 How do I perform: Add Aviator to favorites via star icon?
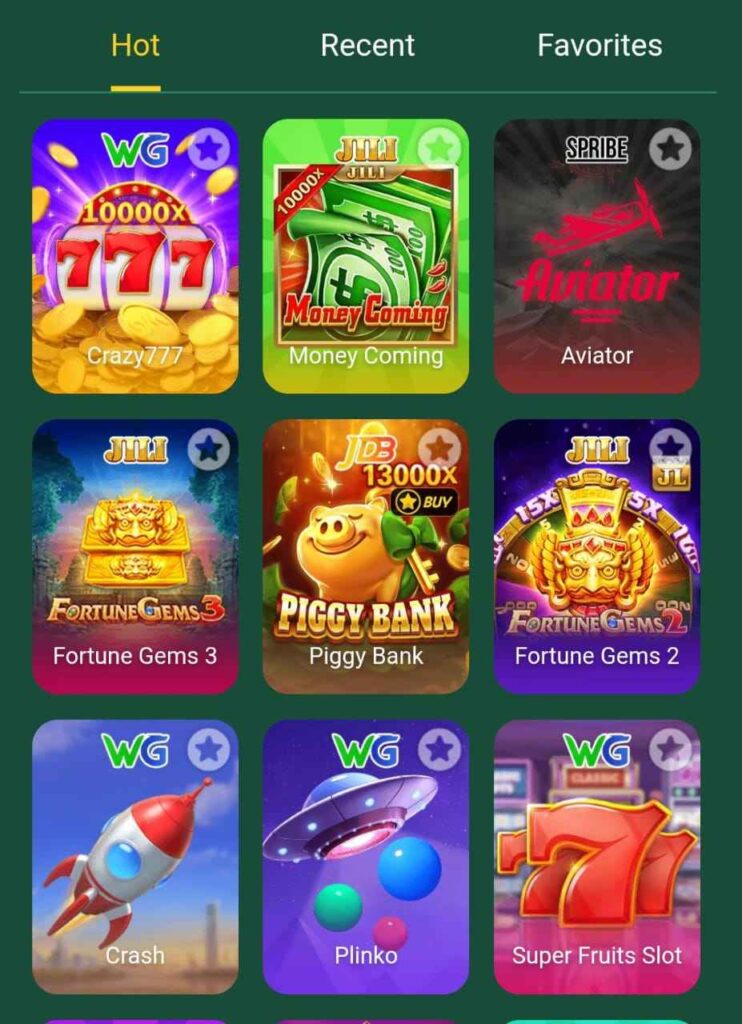coord(670,150)
